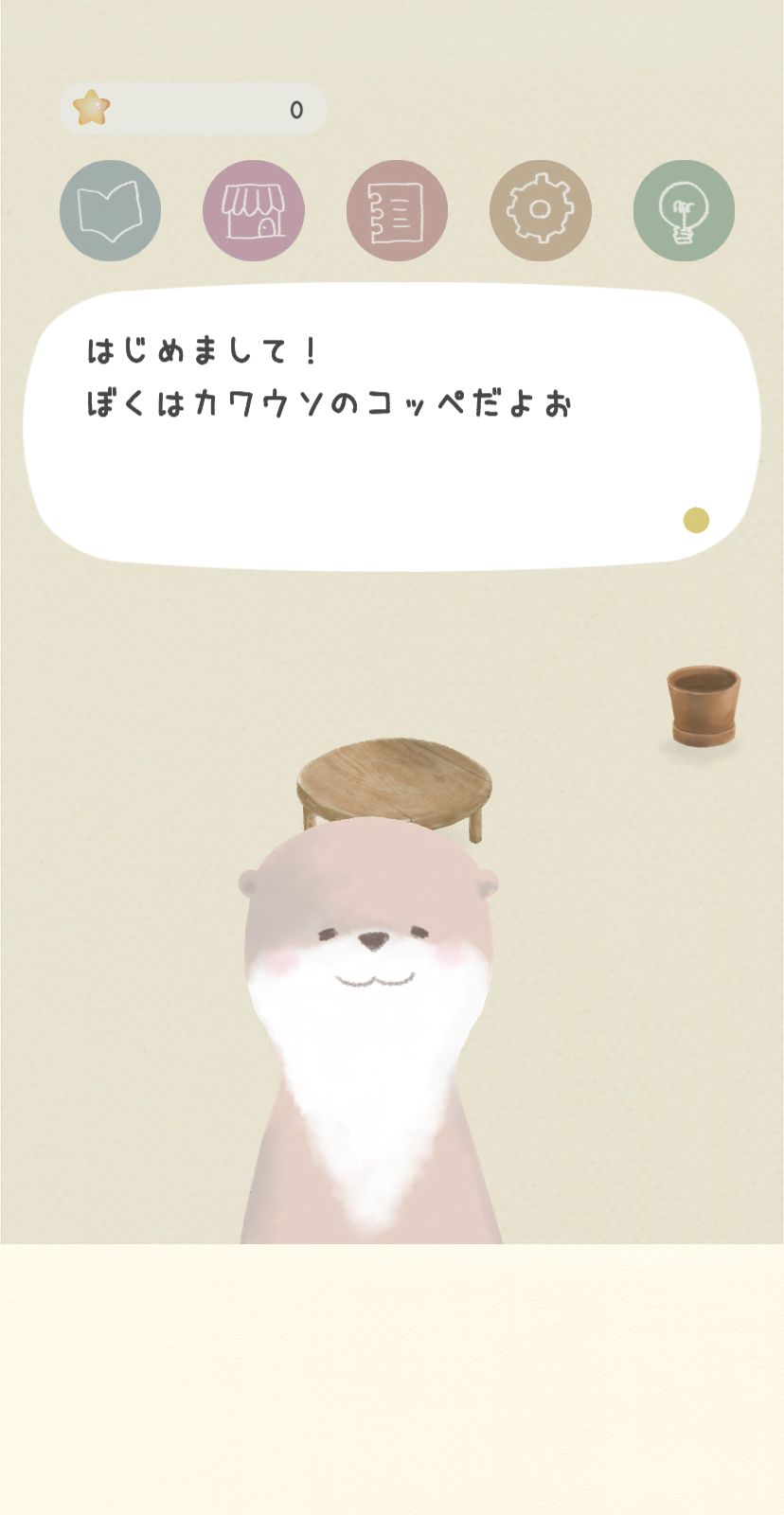Tap the yellow dot to continue dialogue

point(696,520)
